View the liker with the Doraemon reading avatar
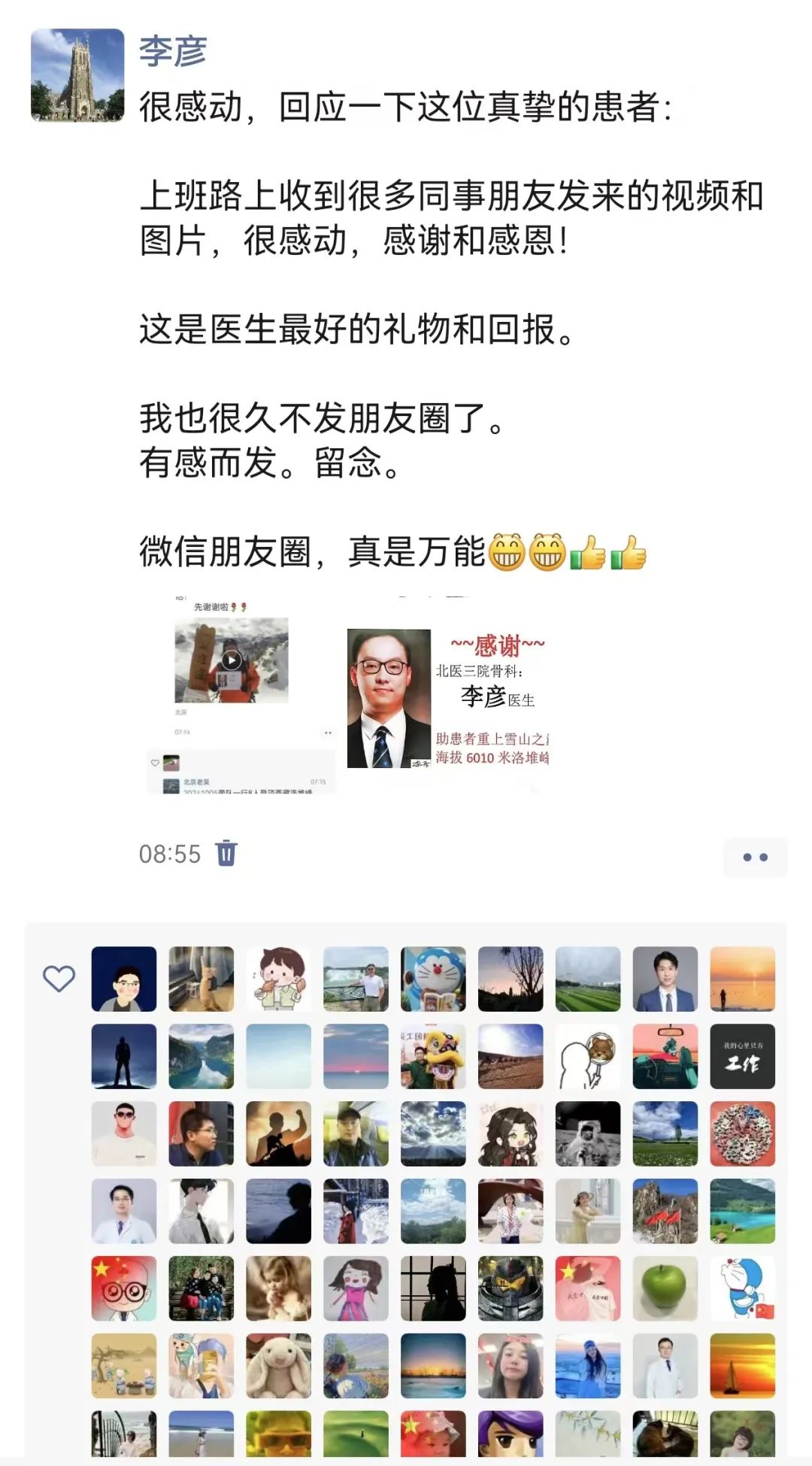Viewport: 812px width, 1466px height. coord(433,979)
